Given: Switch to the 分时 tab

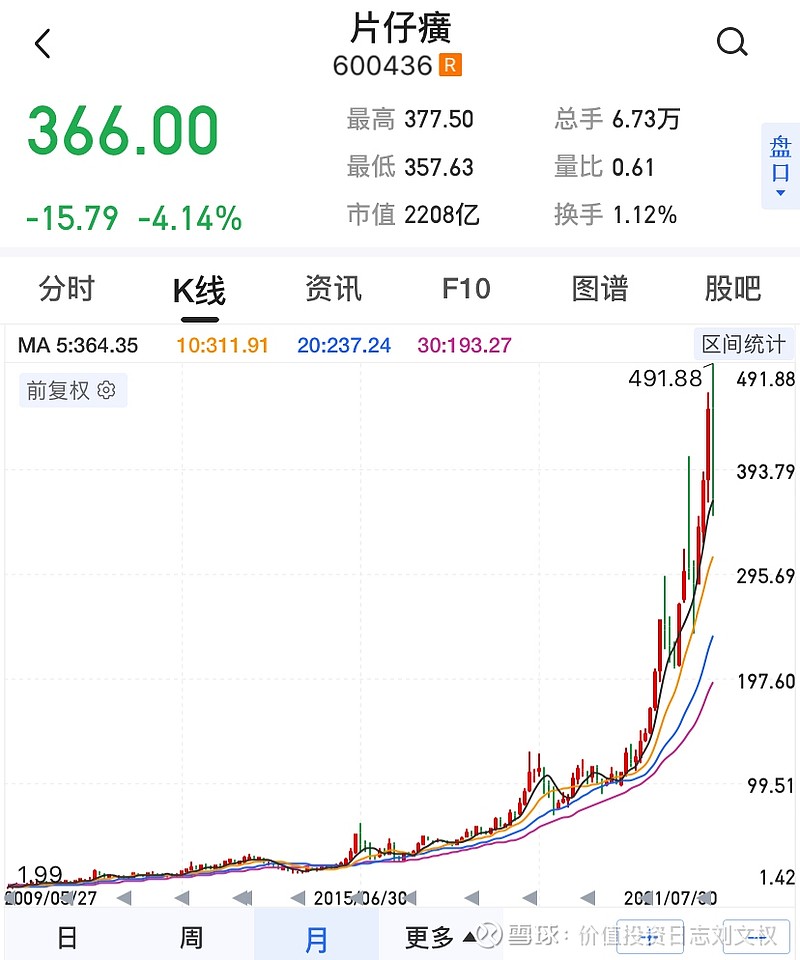Looking at the screenshot, I should point(66,290).
